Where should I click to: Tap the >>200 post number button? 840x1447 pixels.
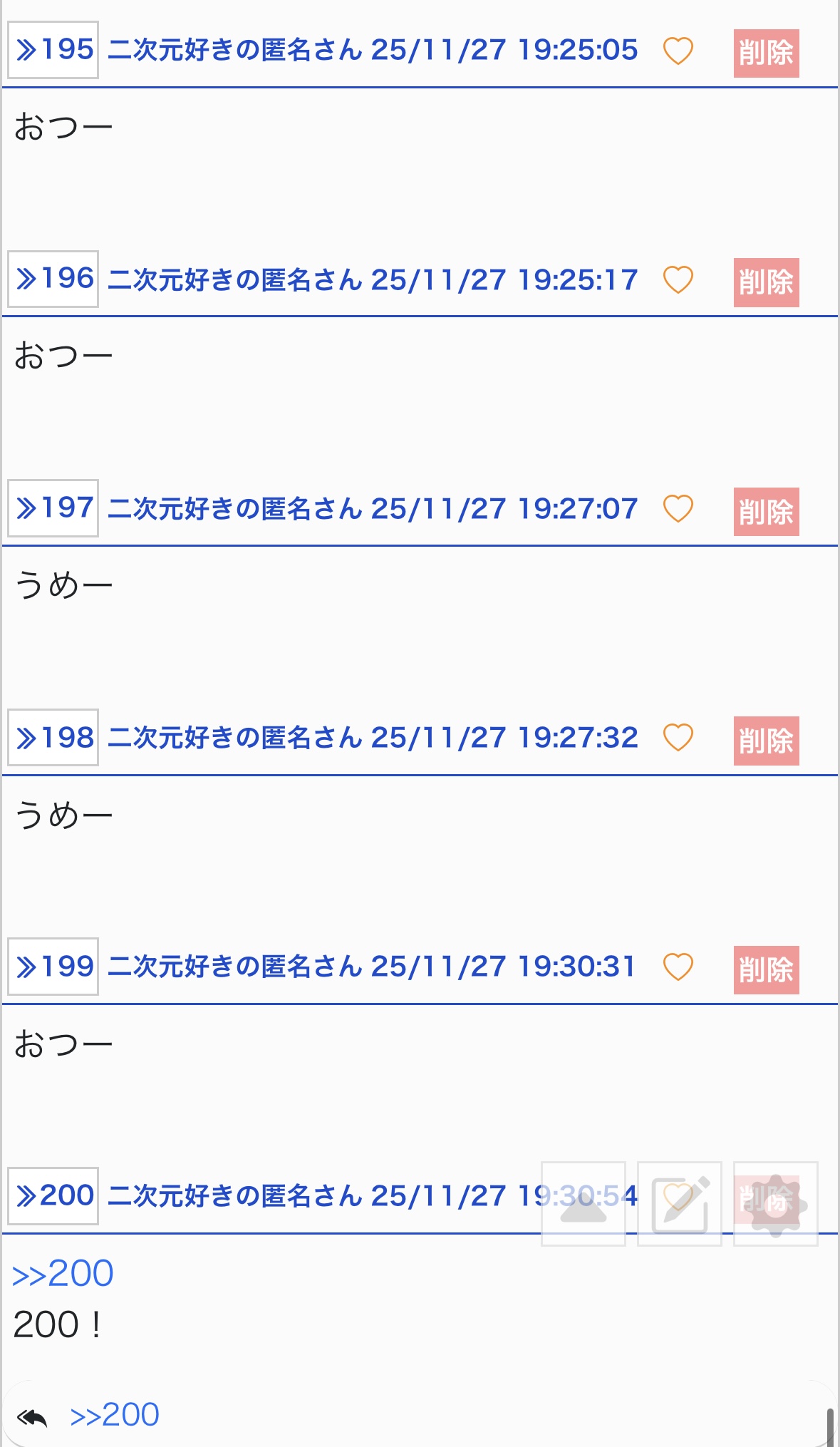(x=53, y=1196)
